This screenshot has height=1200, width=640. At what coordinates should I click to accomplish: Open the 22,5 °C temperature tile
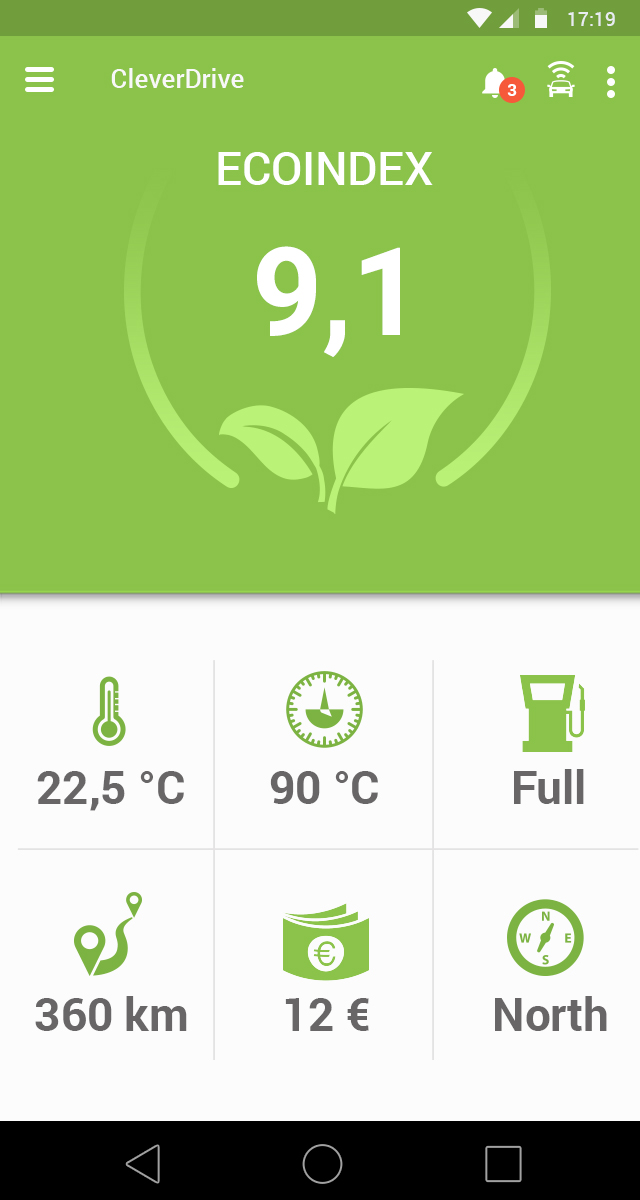pyautogui.click(x=111, y=745)
